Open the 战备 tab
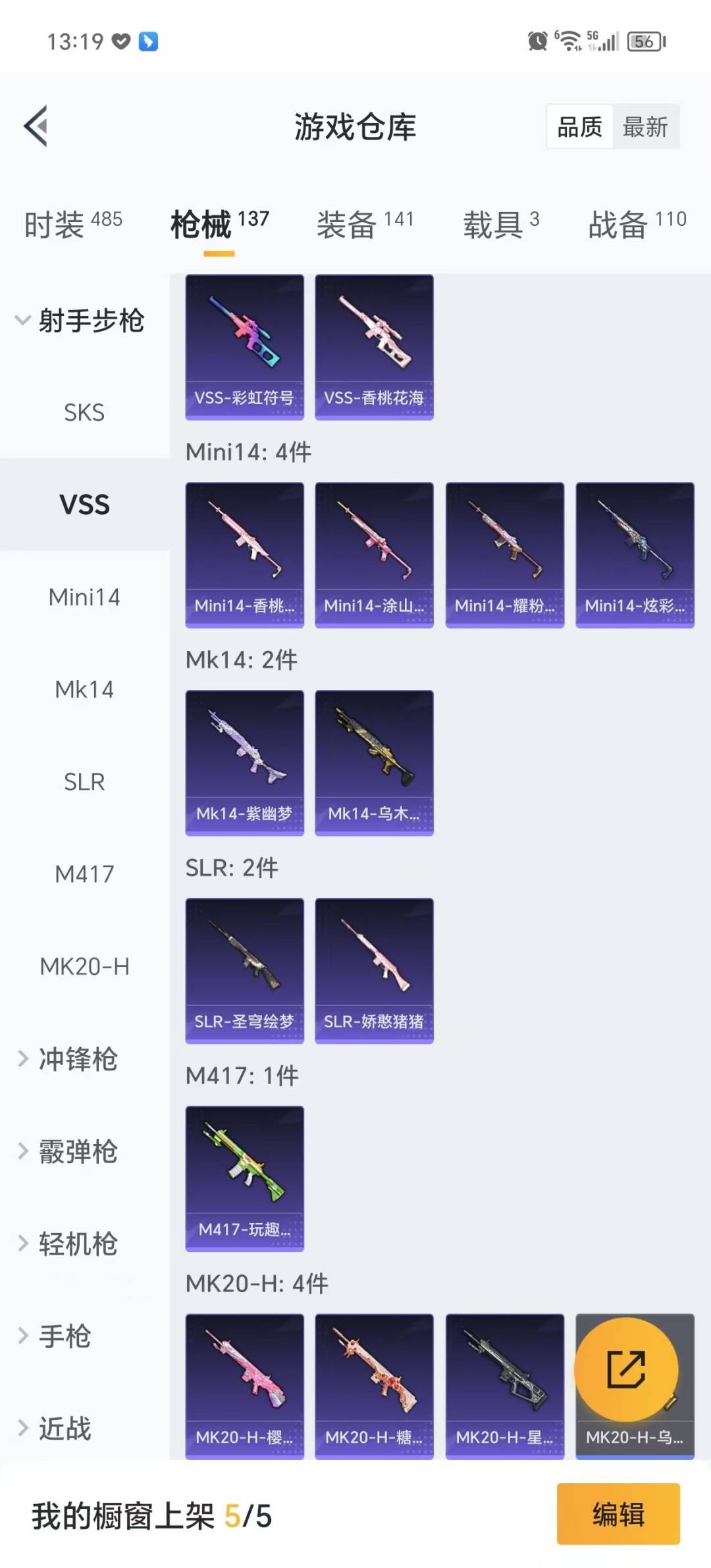The width and height of the screenshot is (711, 1568). [x=637, y=224]
